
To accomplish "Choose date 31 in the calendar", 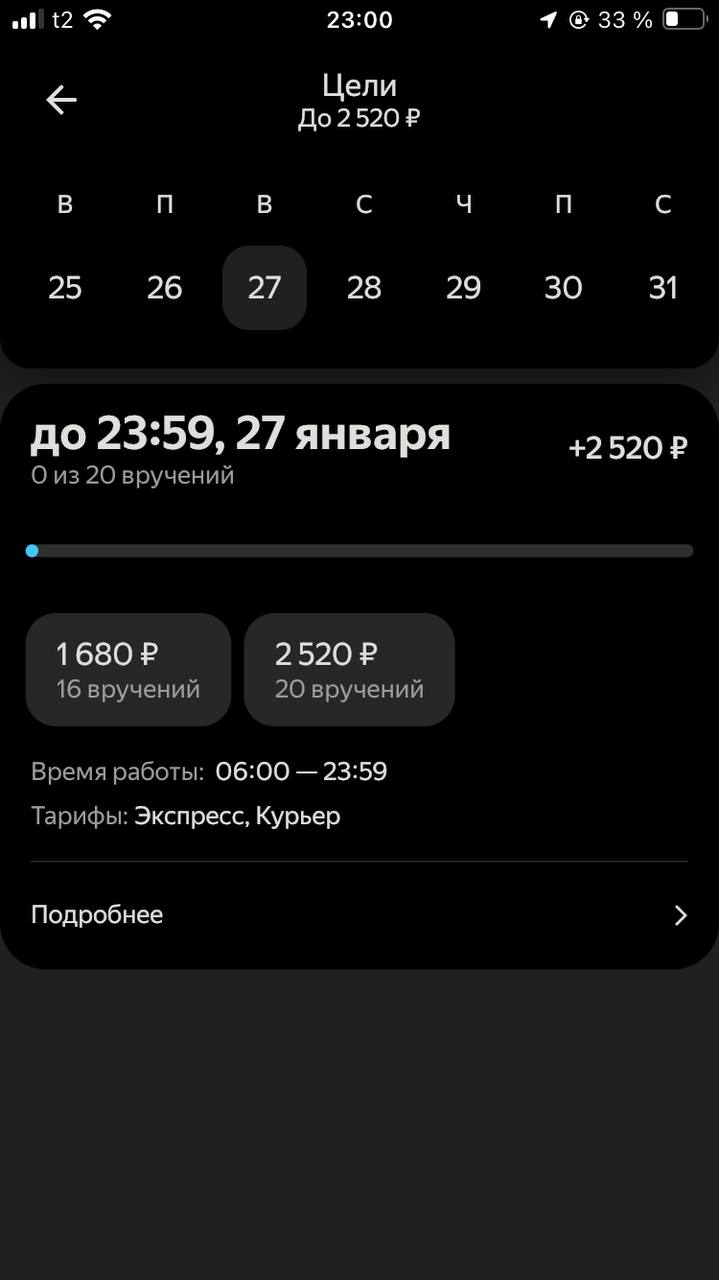I will [x=663, y=288].
